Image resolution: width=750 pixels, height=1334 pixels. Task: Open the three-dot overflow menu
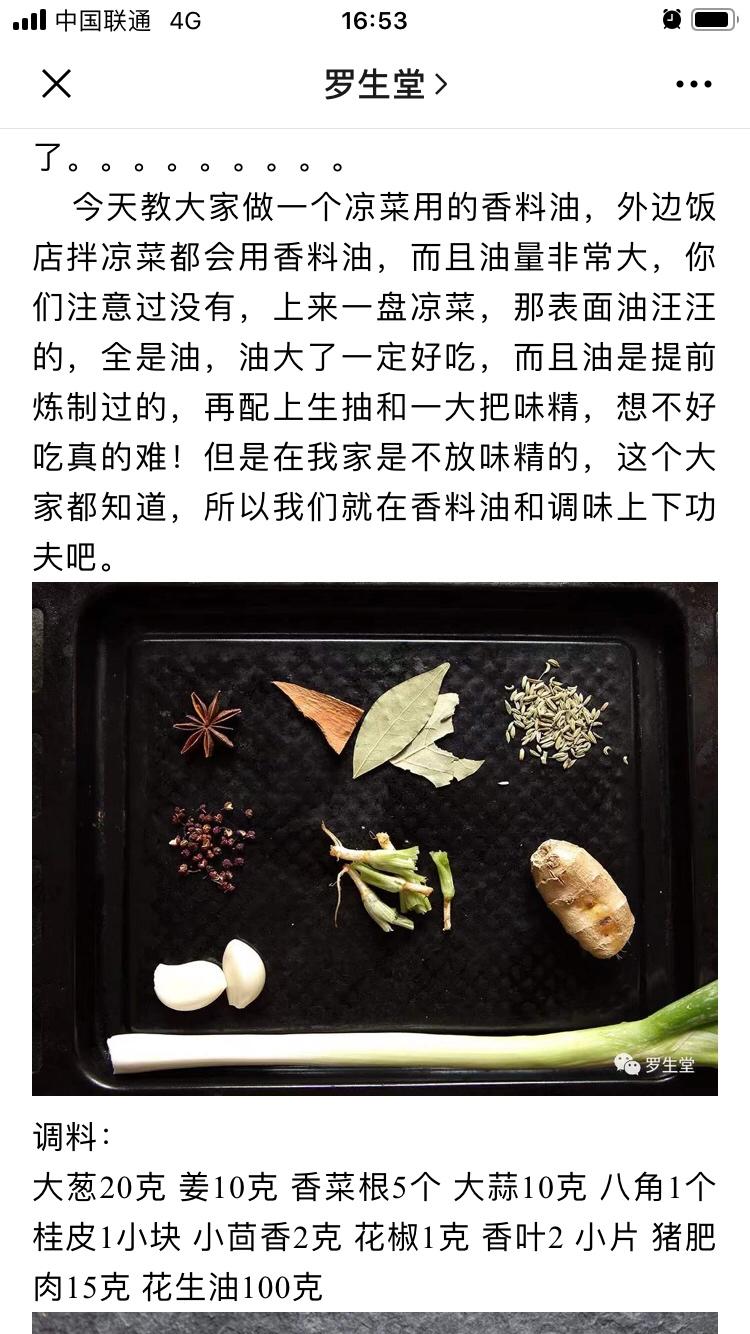pyautogui.click(x=693, y=84)
